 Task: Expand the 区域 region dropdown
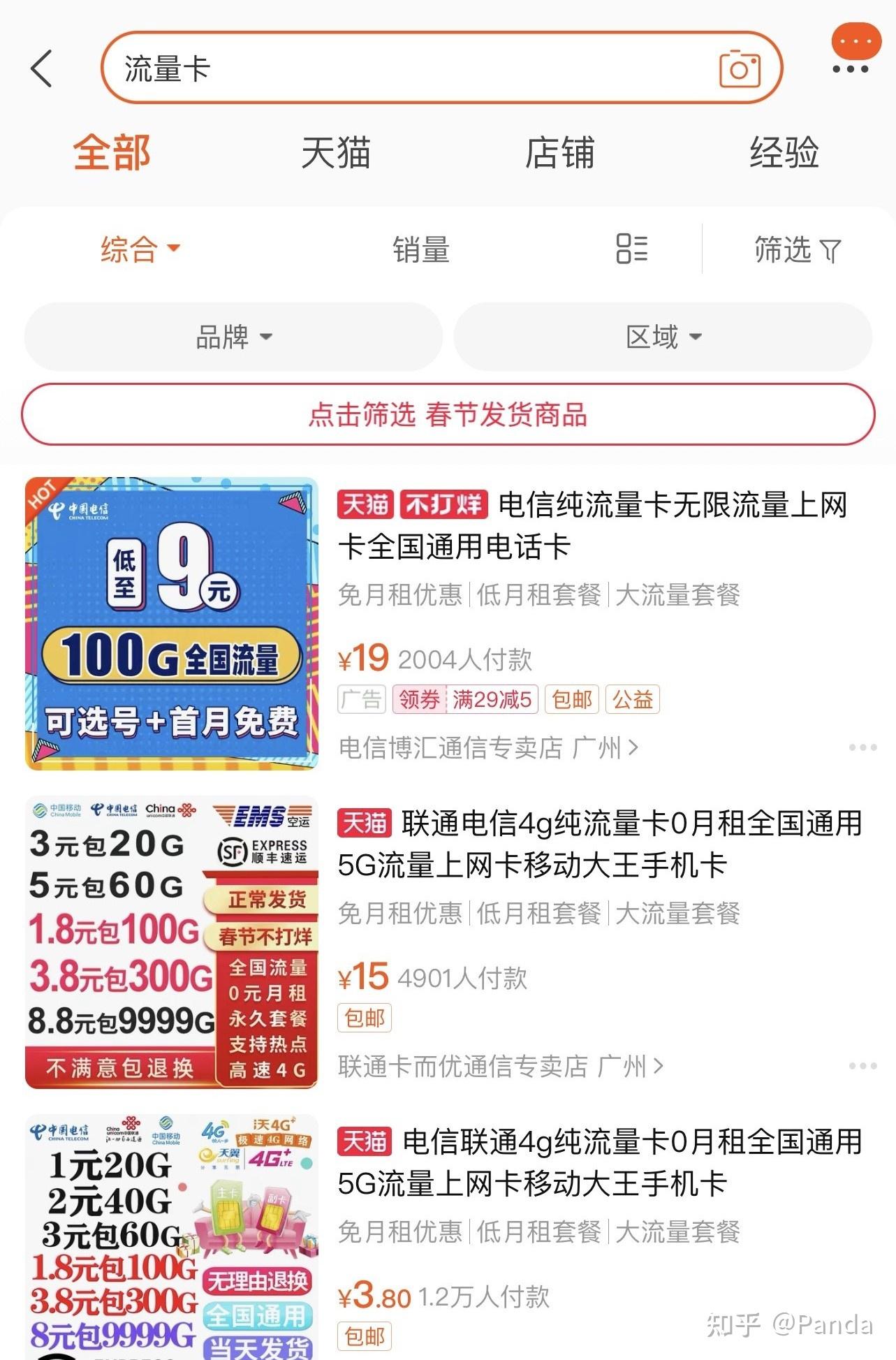click(662, 336)
